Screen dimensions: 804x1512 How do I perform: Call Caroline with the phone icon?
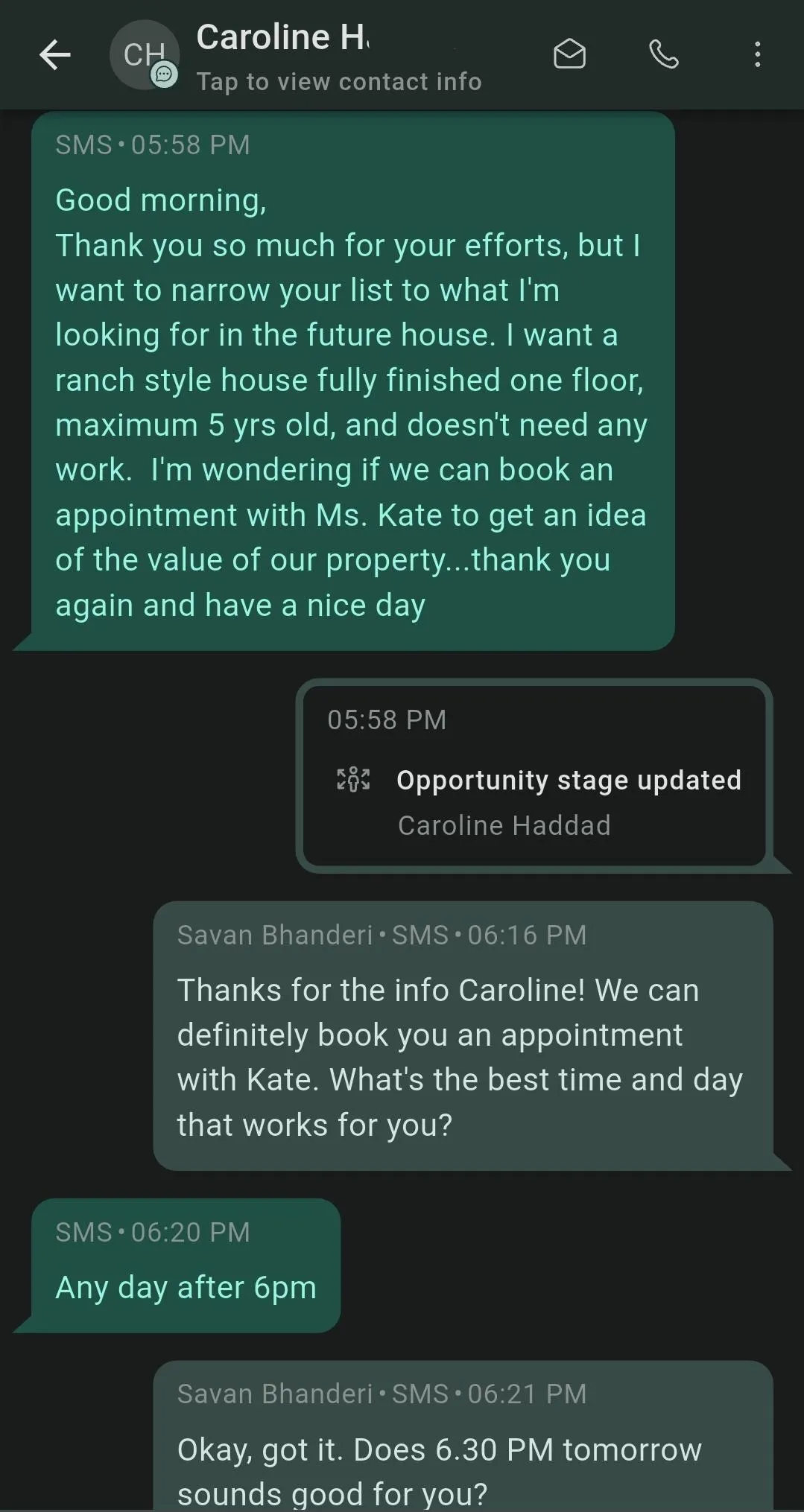(664, 54)
